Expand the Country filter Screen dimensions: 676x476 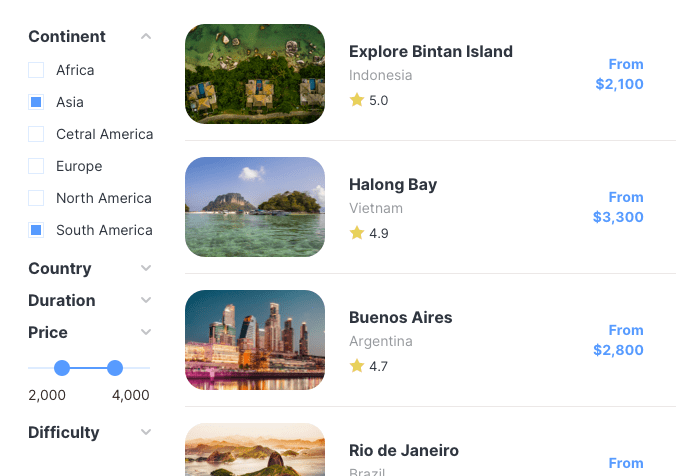(146, 268)
